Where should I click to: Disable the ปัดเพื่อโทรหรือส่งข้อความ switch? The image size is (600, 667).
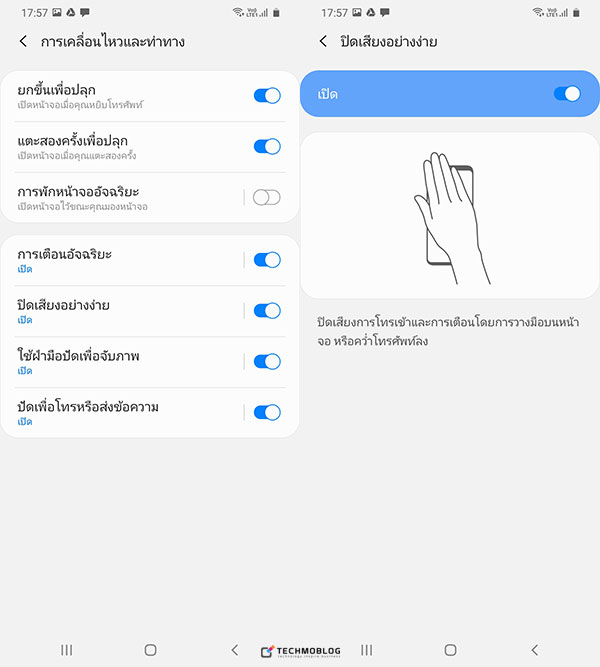(267, 412)
